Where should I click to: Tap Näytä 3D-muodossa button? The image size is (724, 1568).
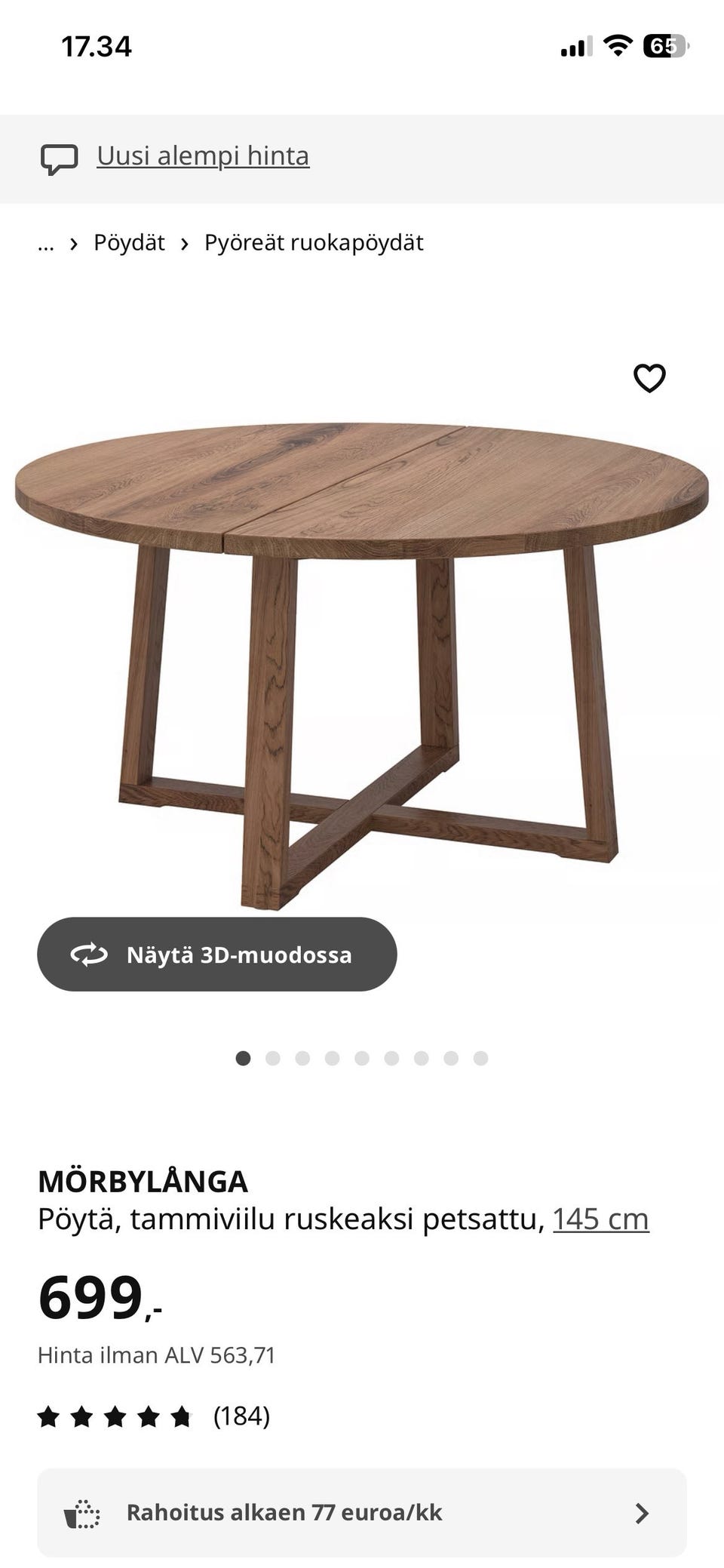[x=217, y=955]
